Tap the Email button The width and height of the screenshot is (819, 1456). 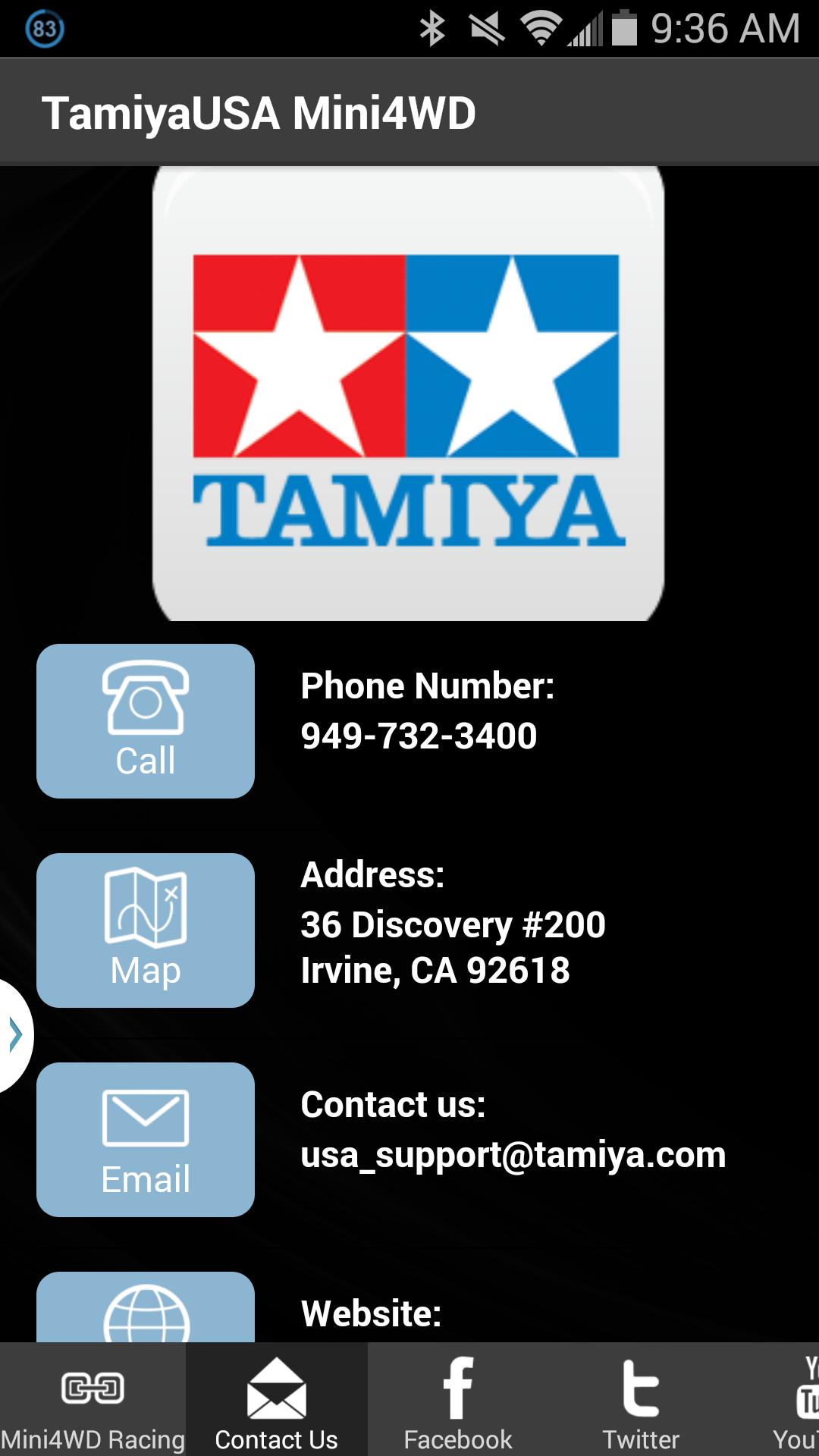[x=145, y=1139]
